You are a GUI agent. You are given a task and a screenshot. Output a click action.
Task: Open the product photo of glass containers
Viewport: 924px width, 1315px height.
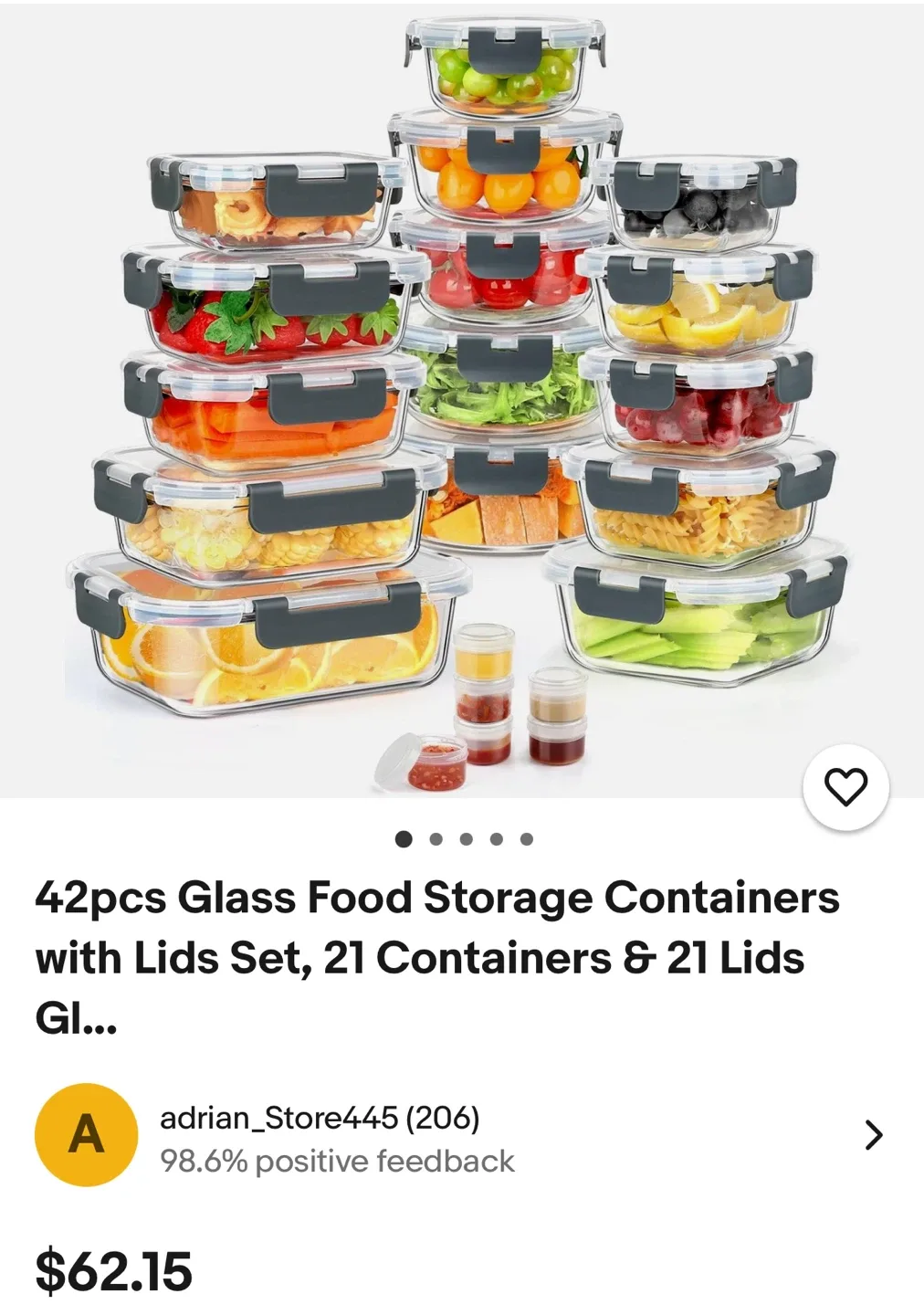pyautogui.click(x=462, y=393)
